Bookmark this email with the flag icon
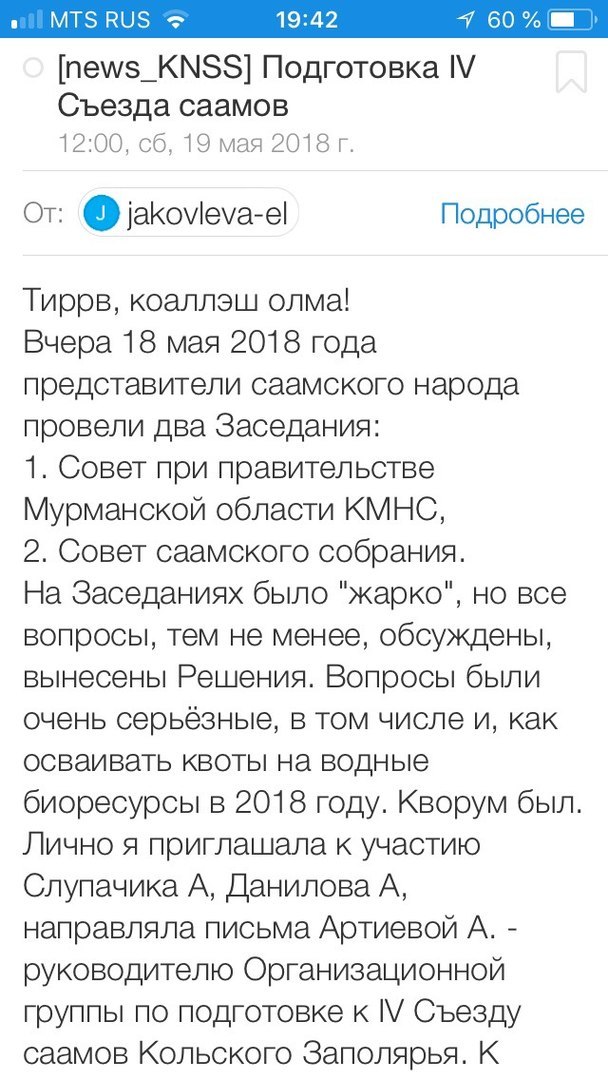This screenshot has width=608, height=1080. coord(571,71)
